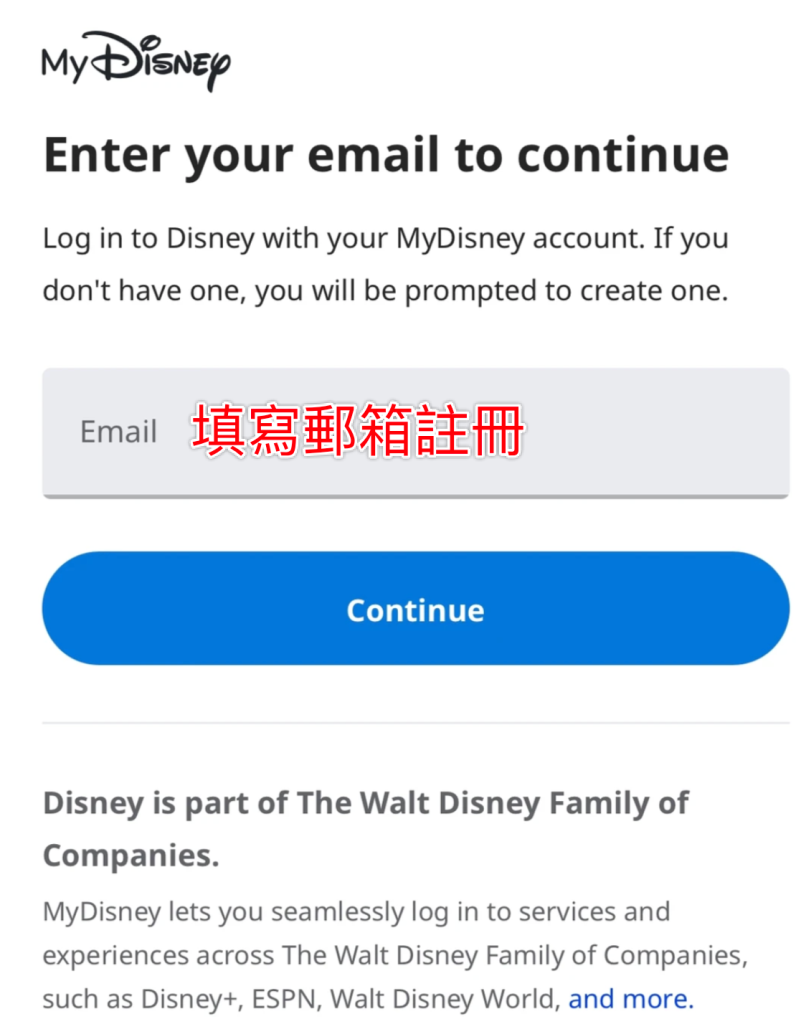Open the "and more" link
Screen dimensions: 796x1024
(x=629, y=998)
